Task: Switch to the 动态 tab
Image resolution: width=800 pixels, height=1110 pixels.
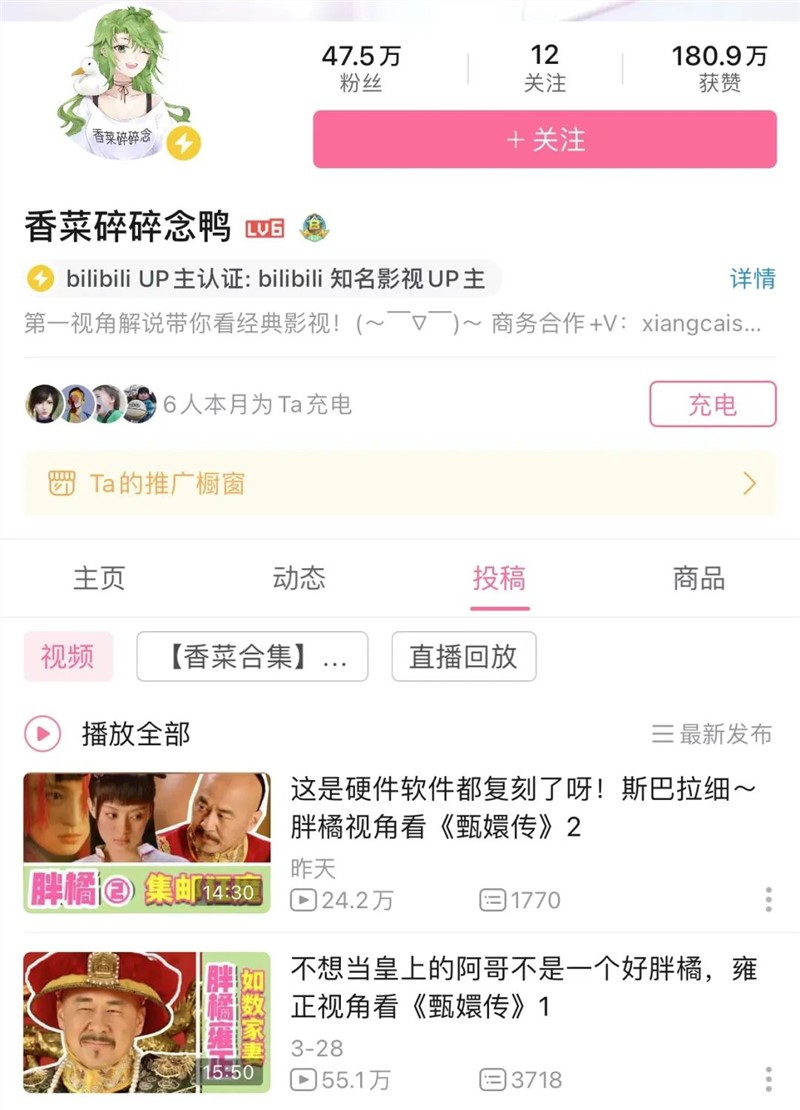Action: [x=299, y=578]
